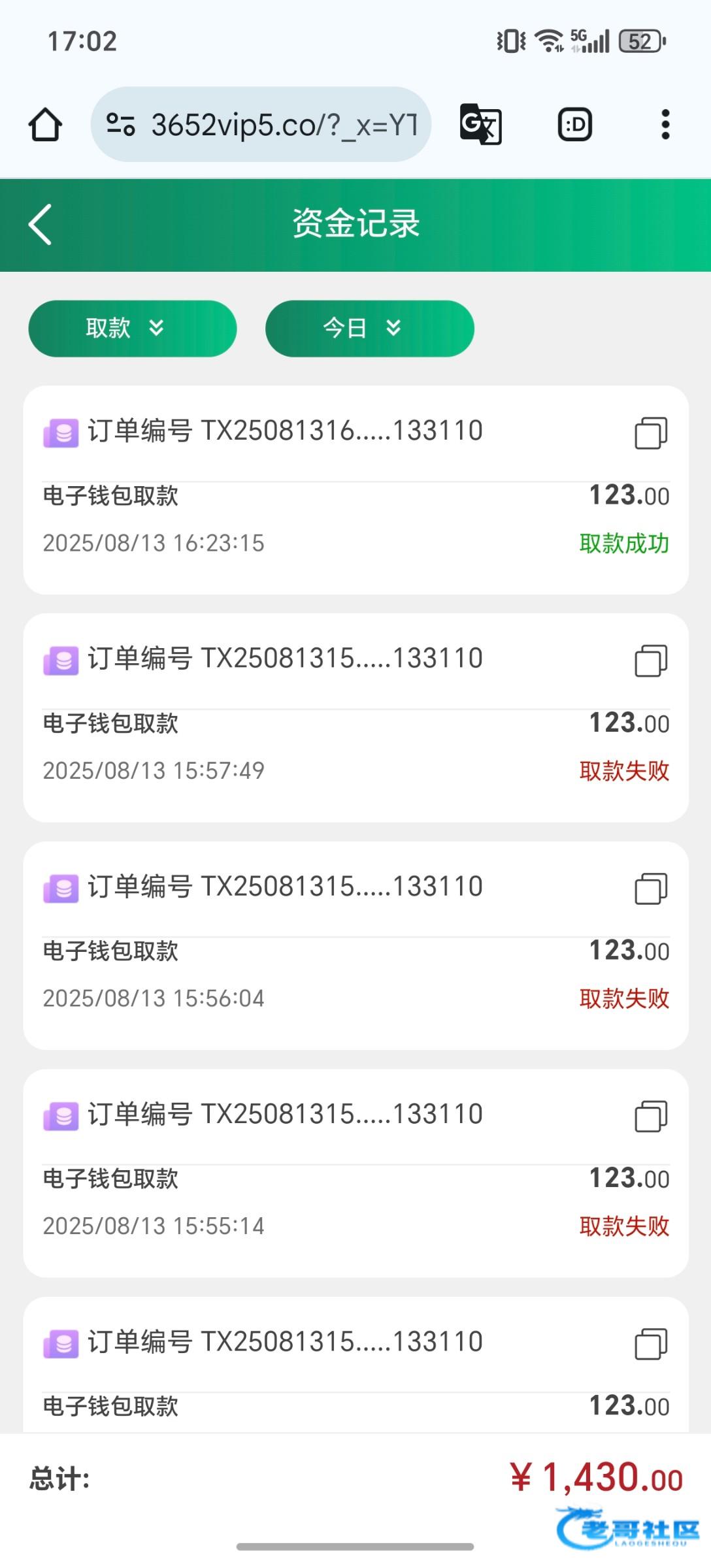This screenshot has height=1568, width=711.
Task: Copy order number of 15:55:14 withdrawal
Action: pyautogui.click(x=651, y=1115)
